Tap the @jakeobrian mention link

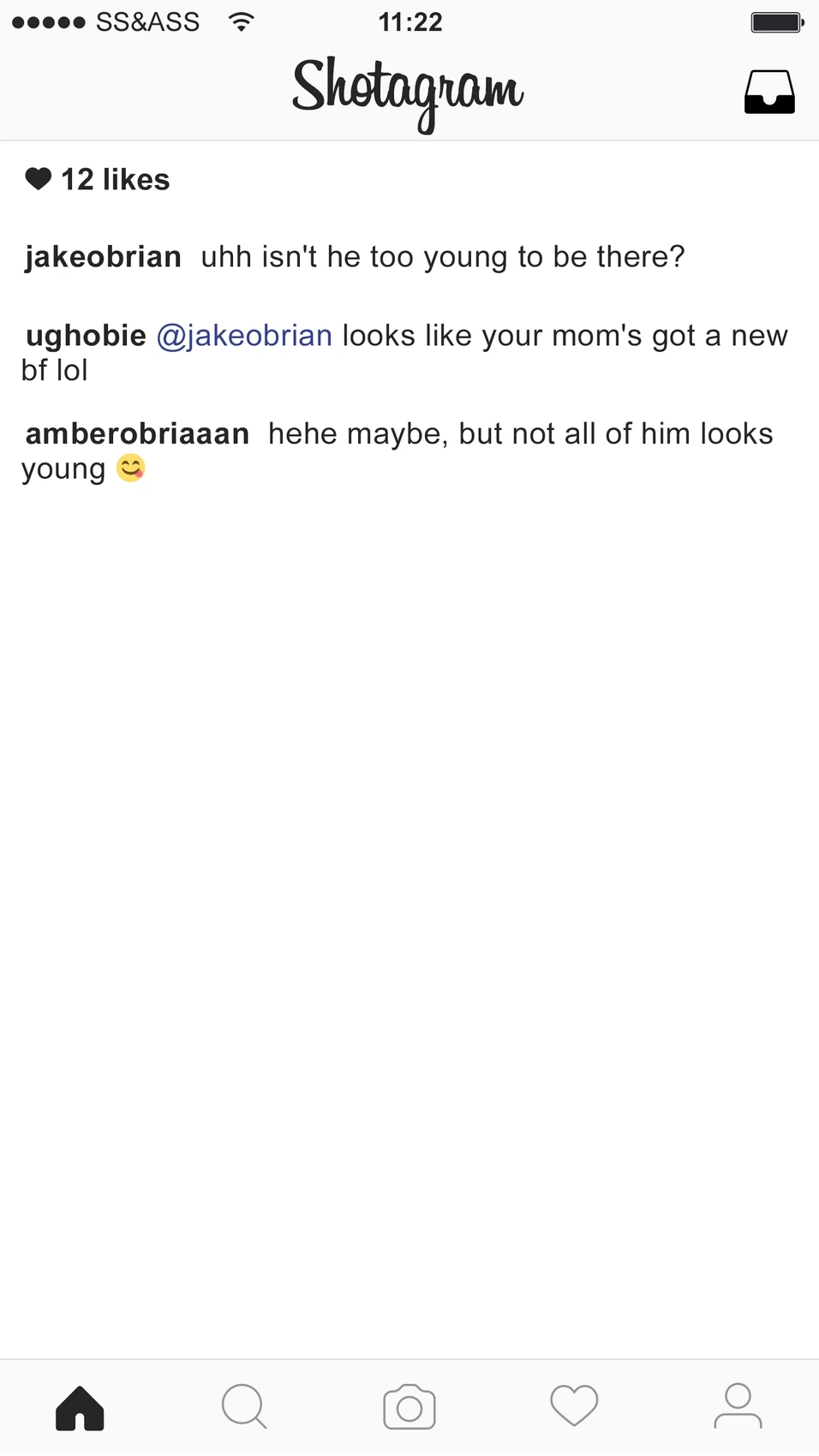[x=244, y=336]
